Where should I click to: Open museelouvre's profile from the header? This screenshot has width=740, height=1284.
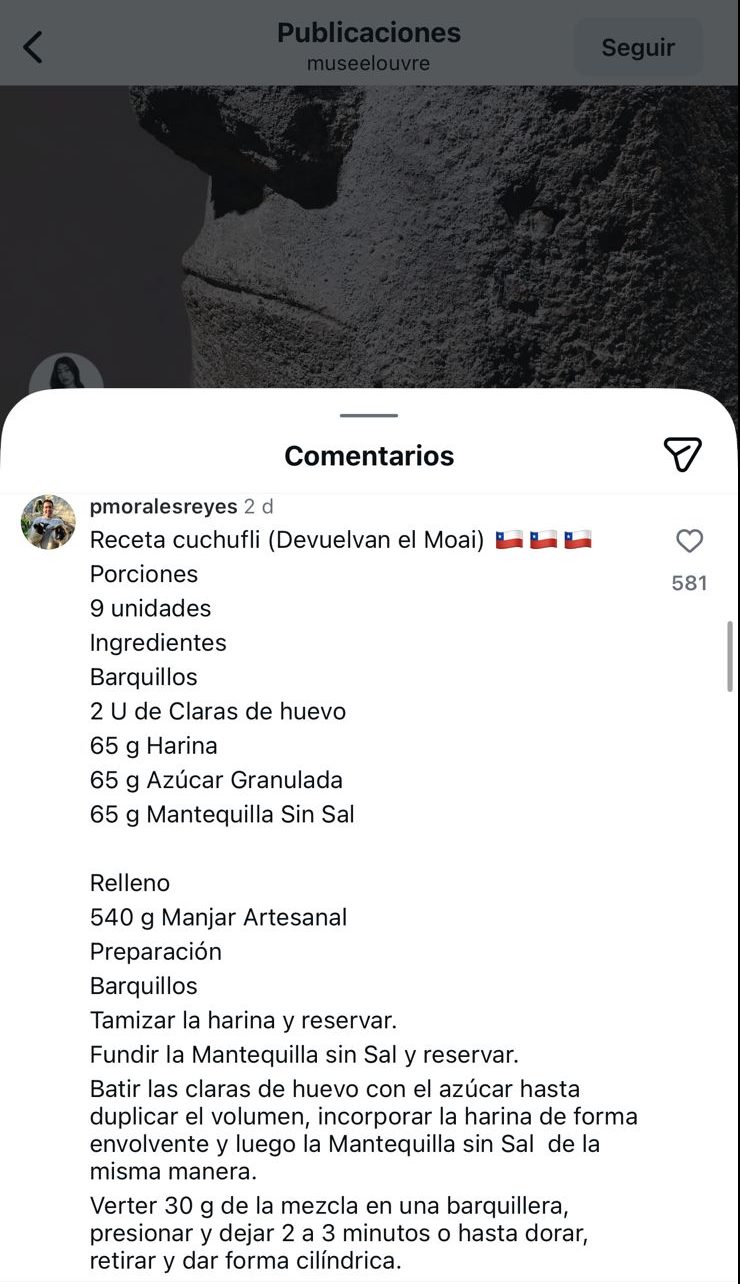[369, 63]
